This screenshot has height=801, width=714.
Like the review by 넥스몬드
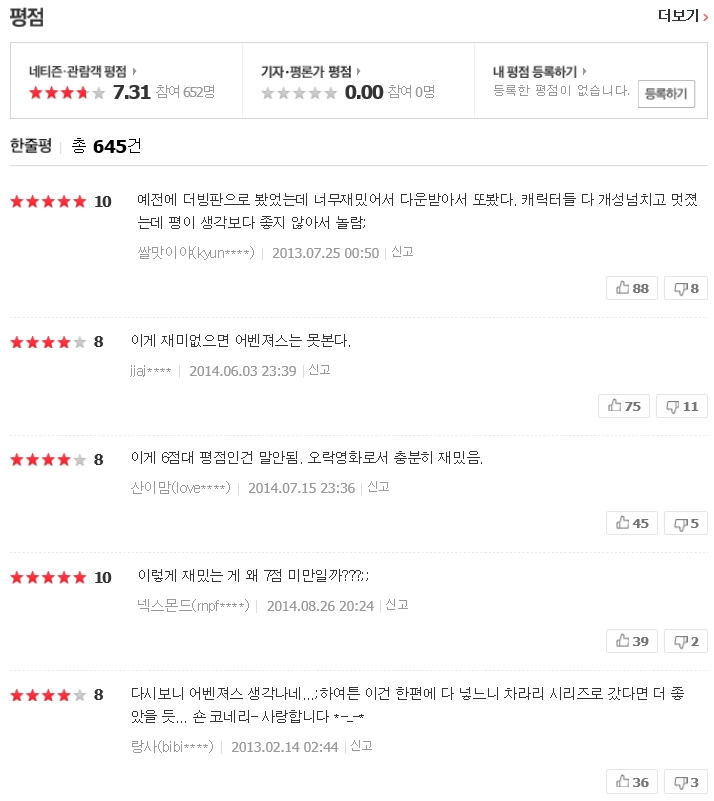pos(632,641)
